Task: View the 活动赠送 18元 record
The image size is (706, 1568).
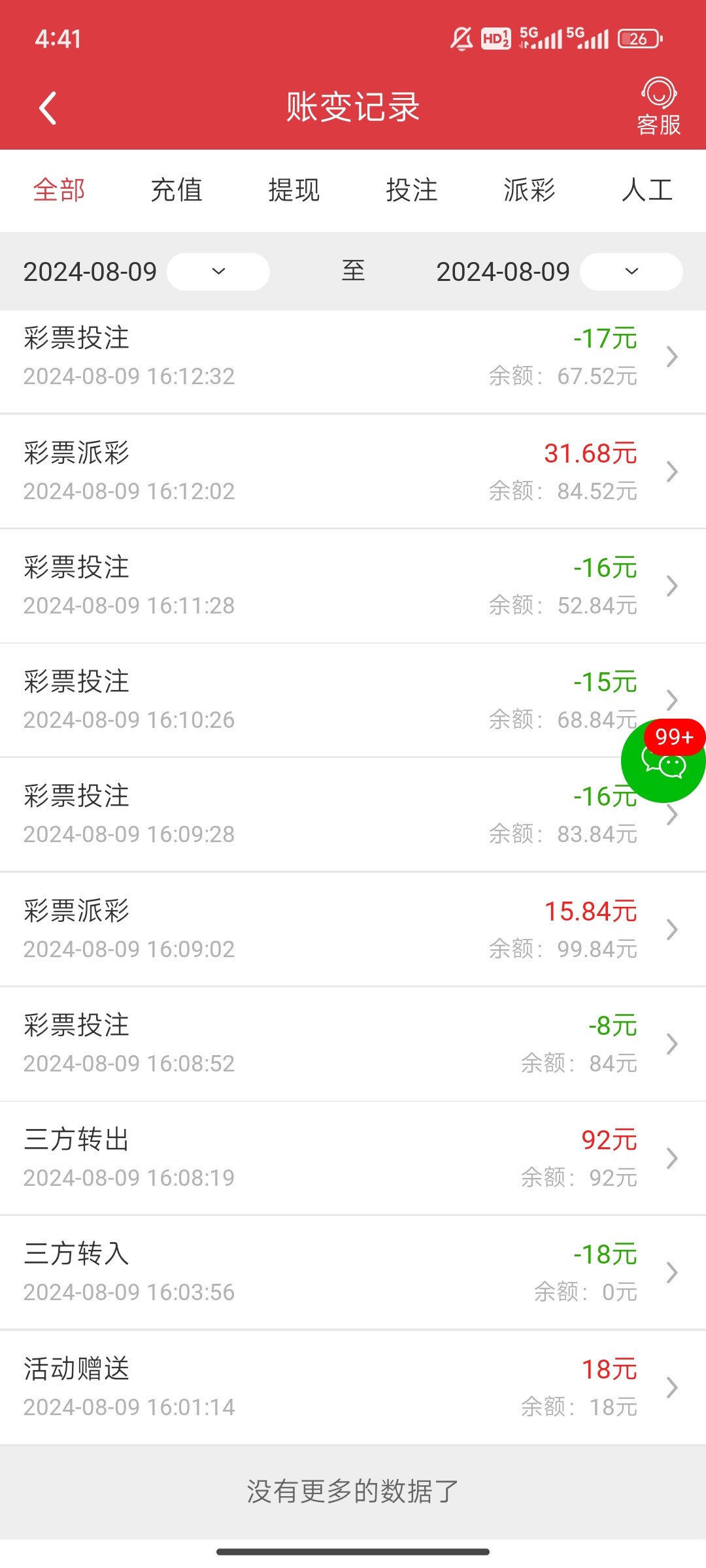Action: point(353,1387)
